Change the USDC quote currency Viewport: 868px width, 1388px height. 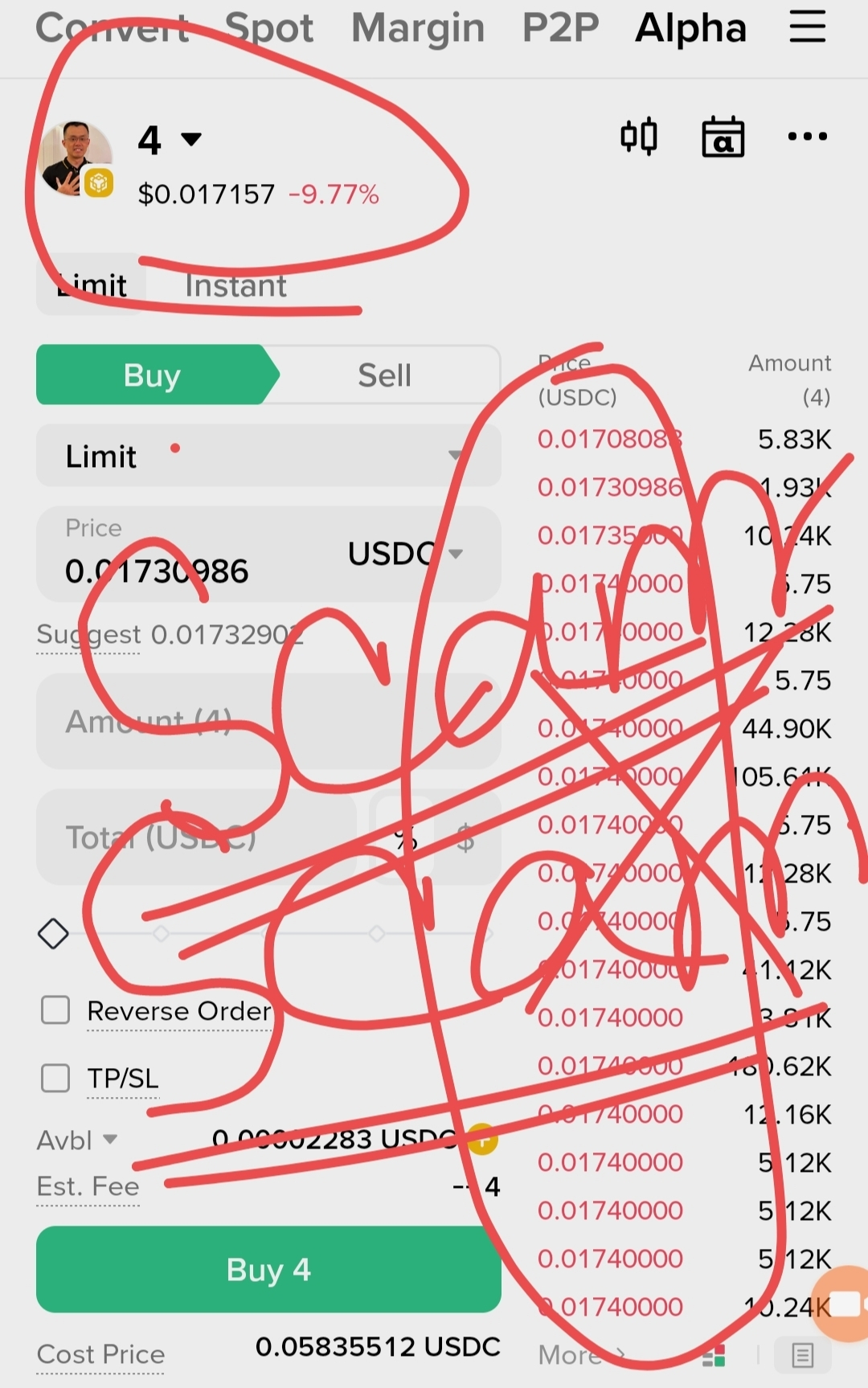406,554
